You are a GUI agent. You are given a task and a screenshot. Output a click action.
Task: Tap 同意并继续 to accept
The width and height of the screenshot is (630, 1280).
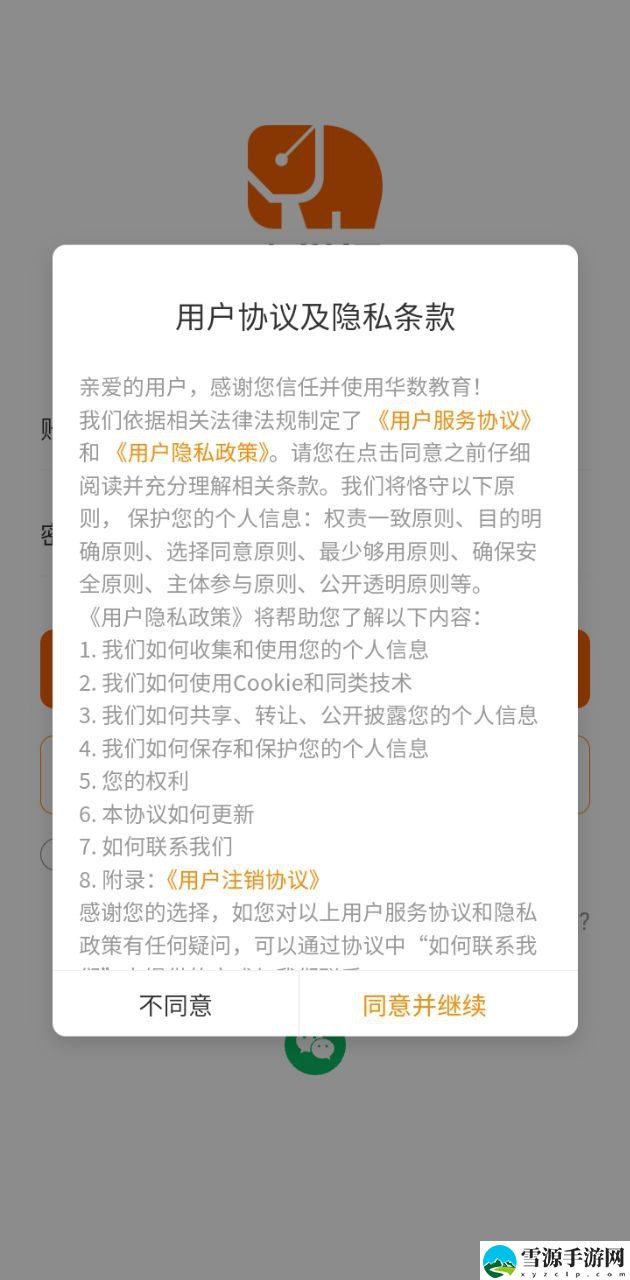click(424, 1005)
